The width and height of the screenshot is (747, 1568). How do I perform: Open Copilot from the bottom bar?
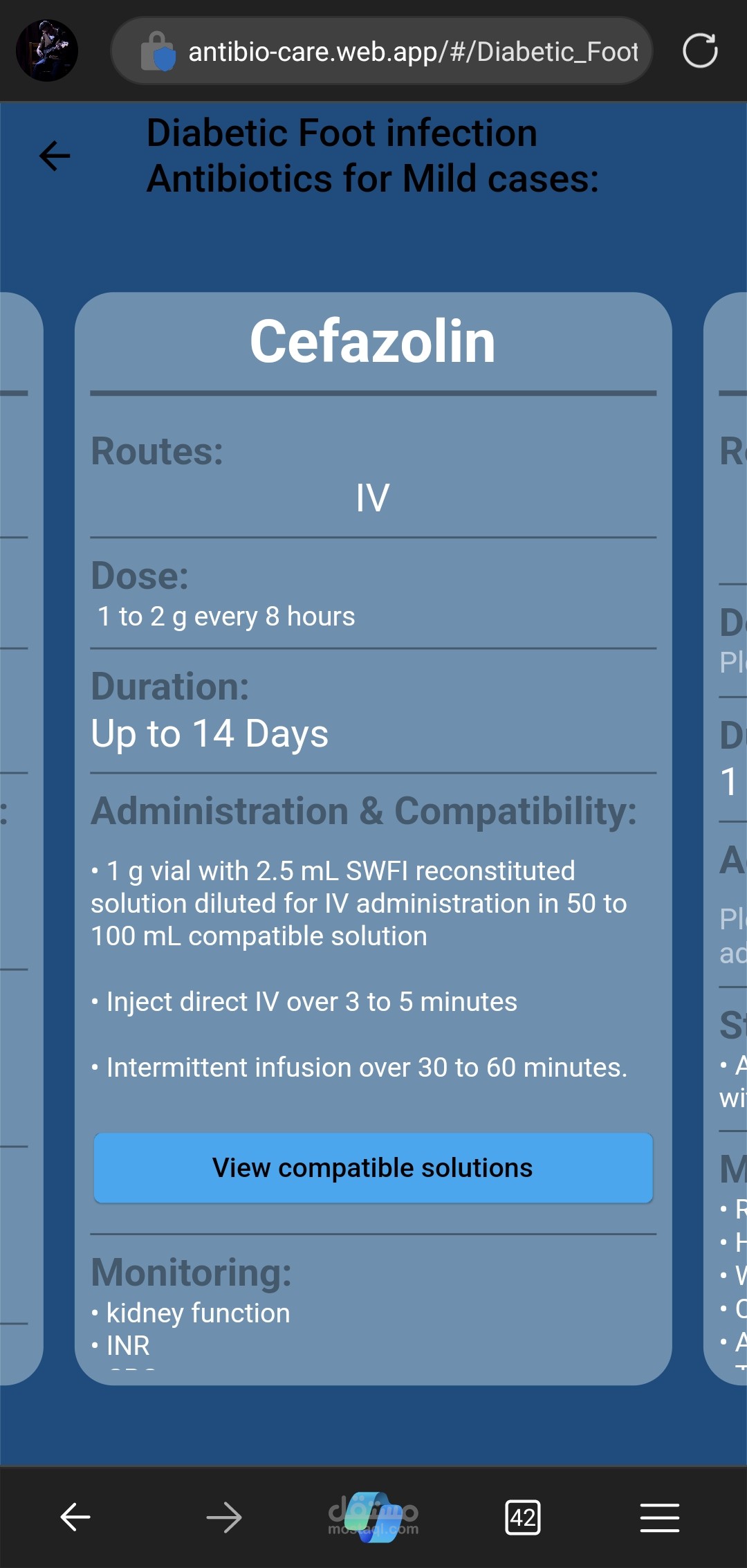pyautogui.click(x=373, y=1517)
